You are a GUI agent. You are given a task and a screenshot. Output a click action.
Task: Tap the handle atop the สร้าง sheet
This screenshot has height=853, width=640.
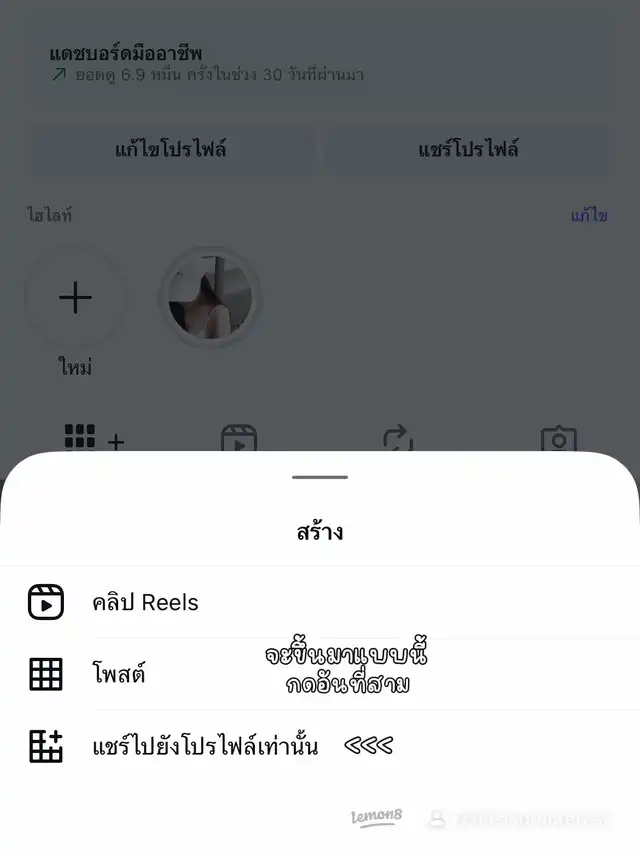click(x=320, y=477)
